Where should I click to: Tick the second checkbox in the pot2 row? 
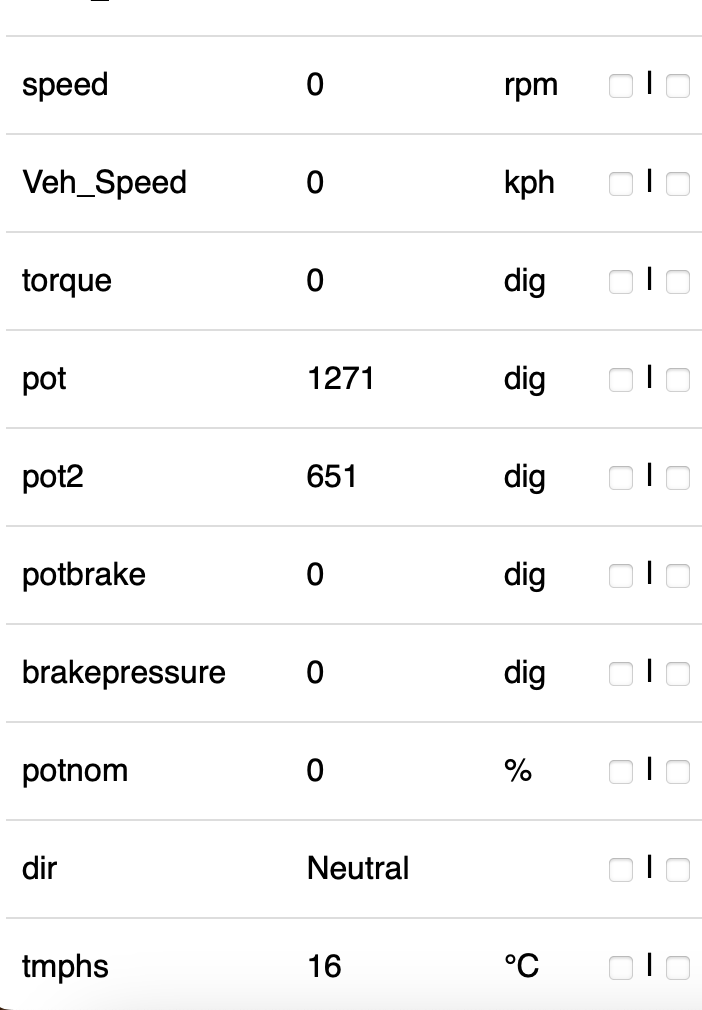click(678, 479)
